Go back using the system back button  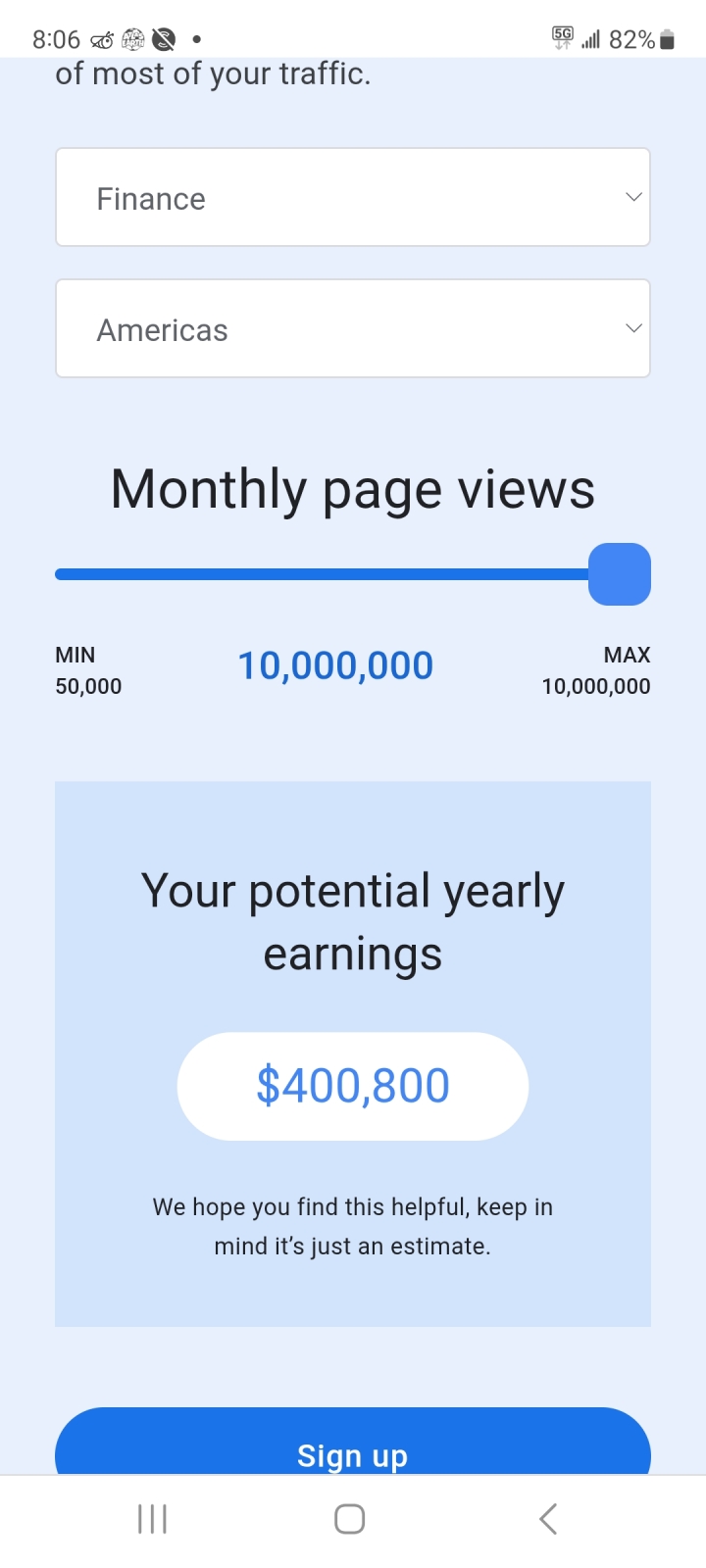548,1519
